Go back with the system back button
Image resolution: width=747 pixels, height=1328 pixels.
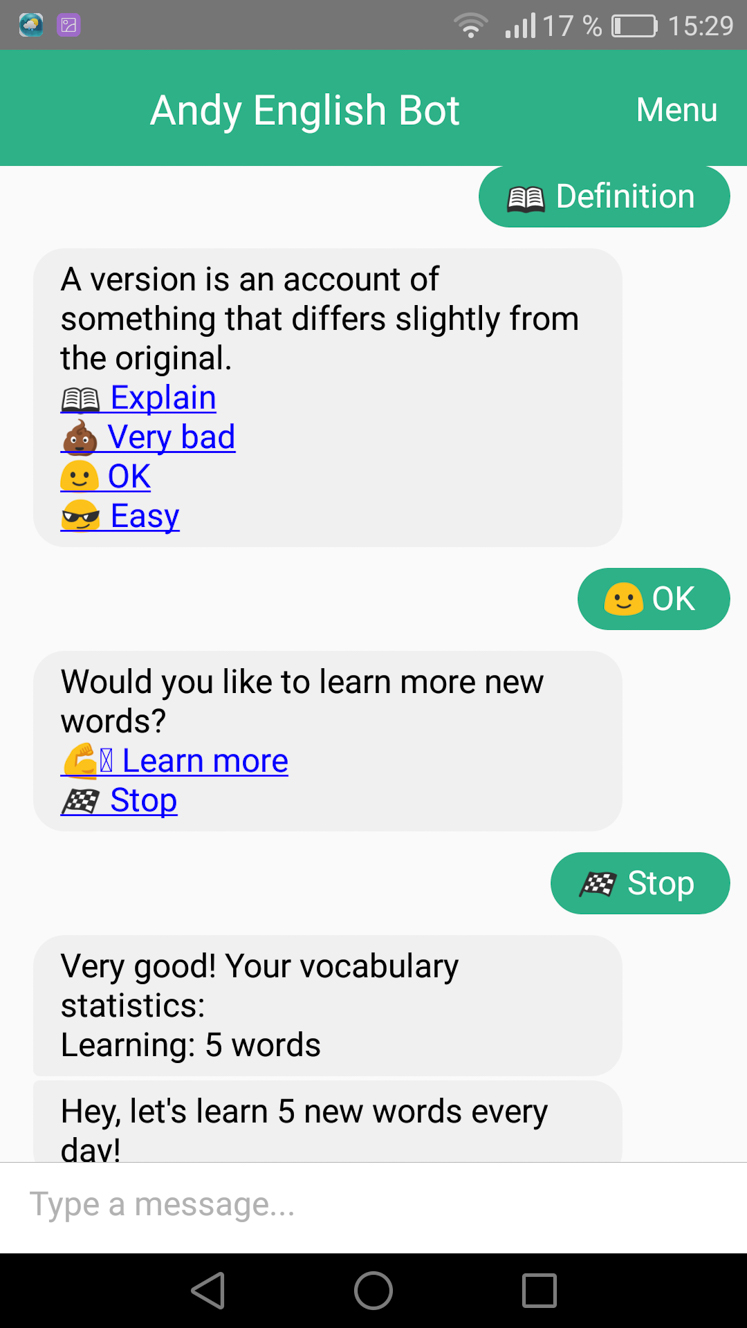(208, 1290)
